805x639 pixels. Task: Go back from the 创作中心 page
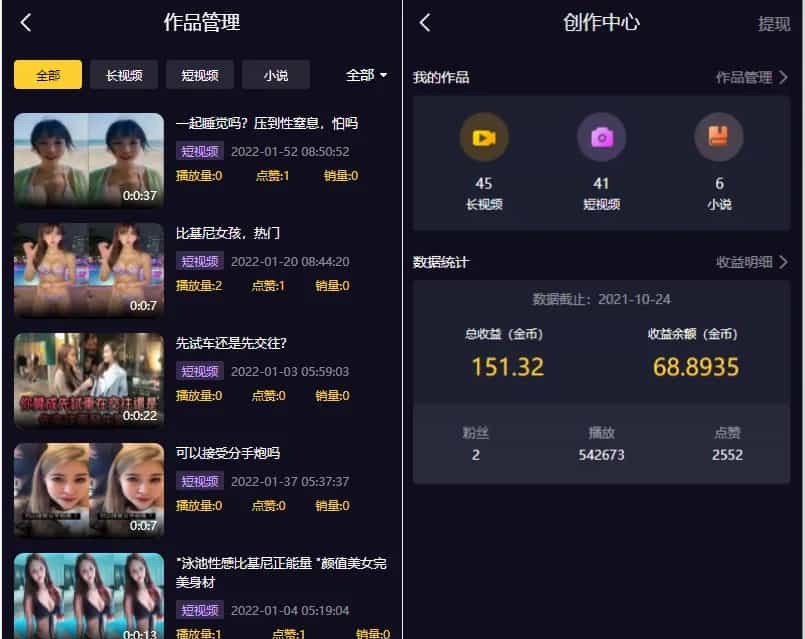[x=425, y=23]
